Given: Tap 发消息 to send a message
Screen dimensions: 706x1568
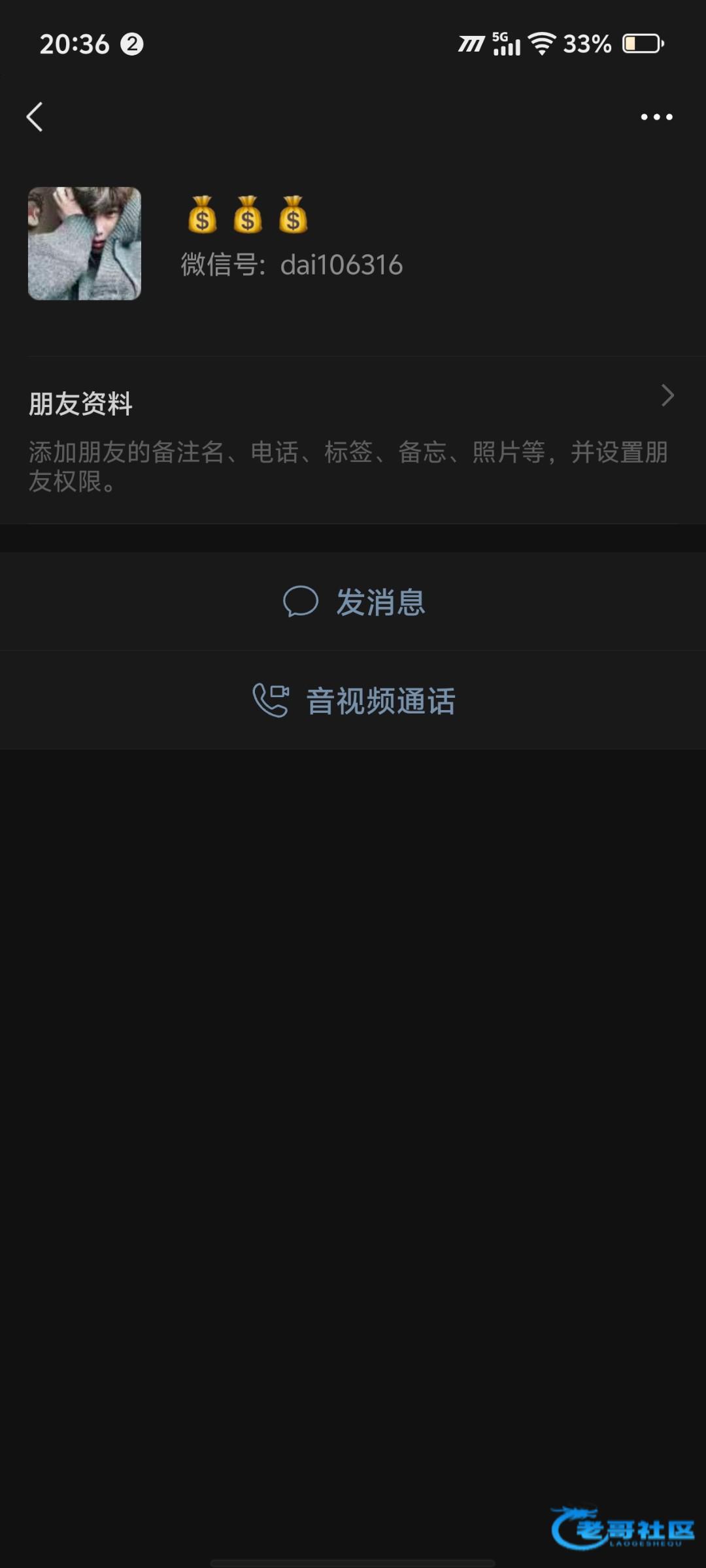Looking at the screenshot, I should (353, 602).
